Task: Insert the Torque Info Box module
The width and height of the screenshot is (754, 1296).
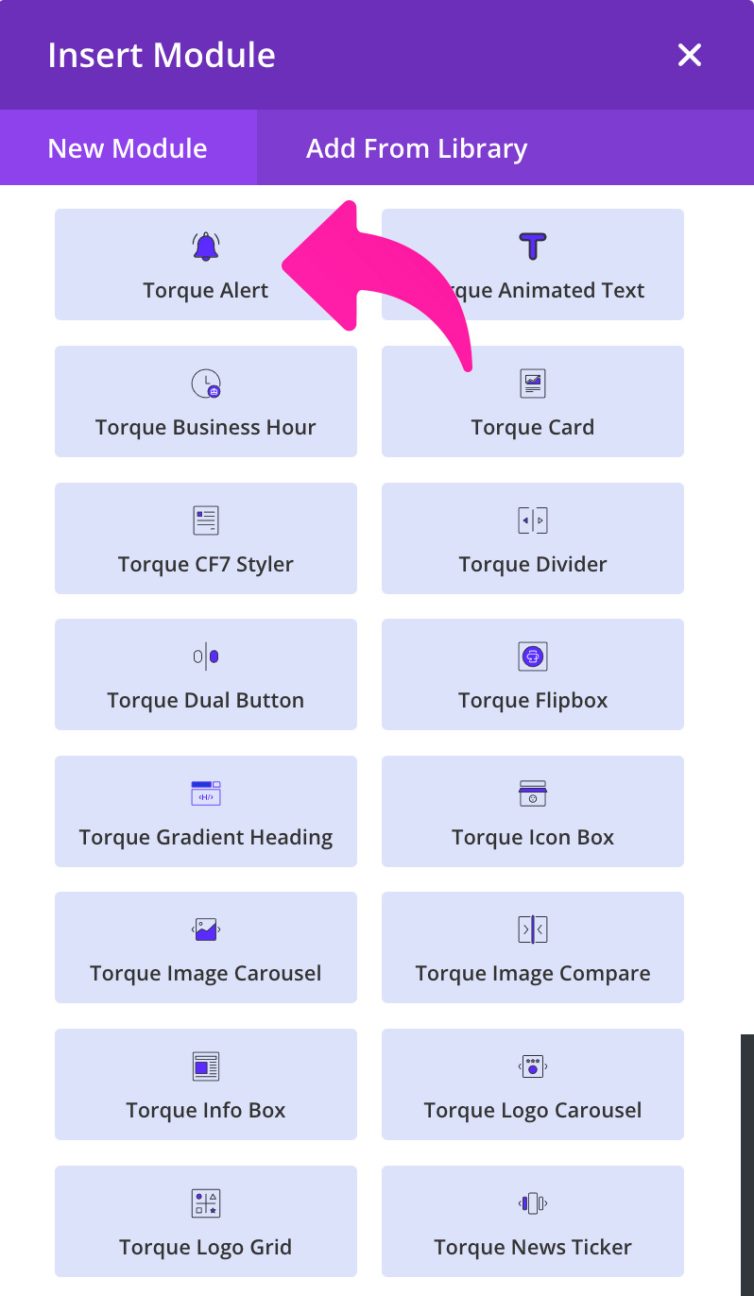Action: (x=206, y=1085)
